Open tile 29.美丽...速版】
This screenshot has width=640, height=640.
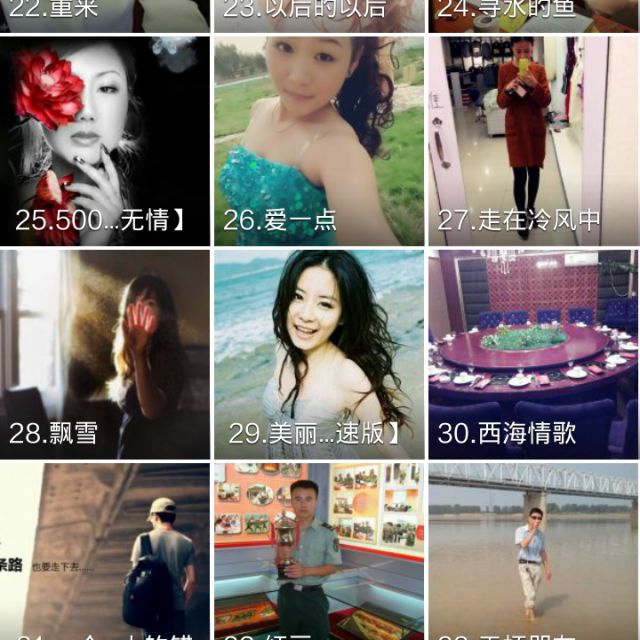click(319, 354)
